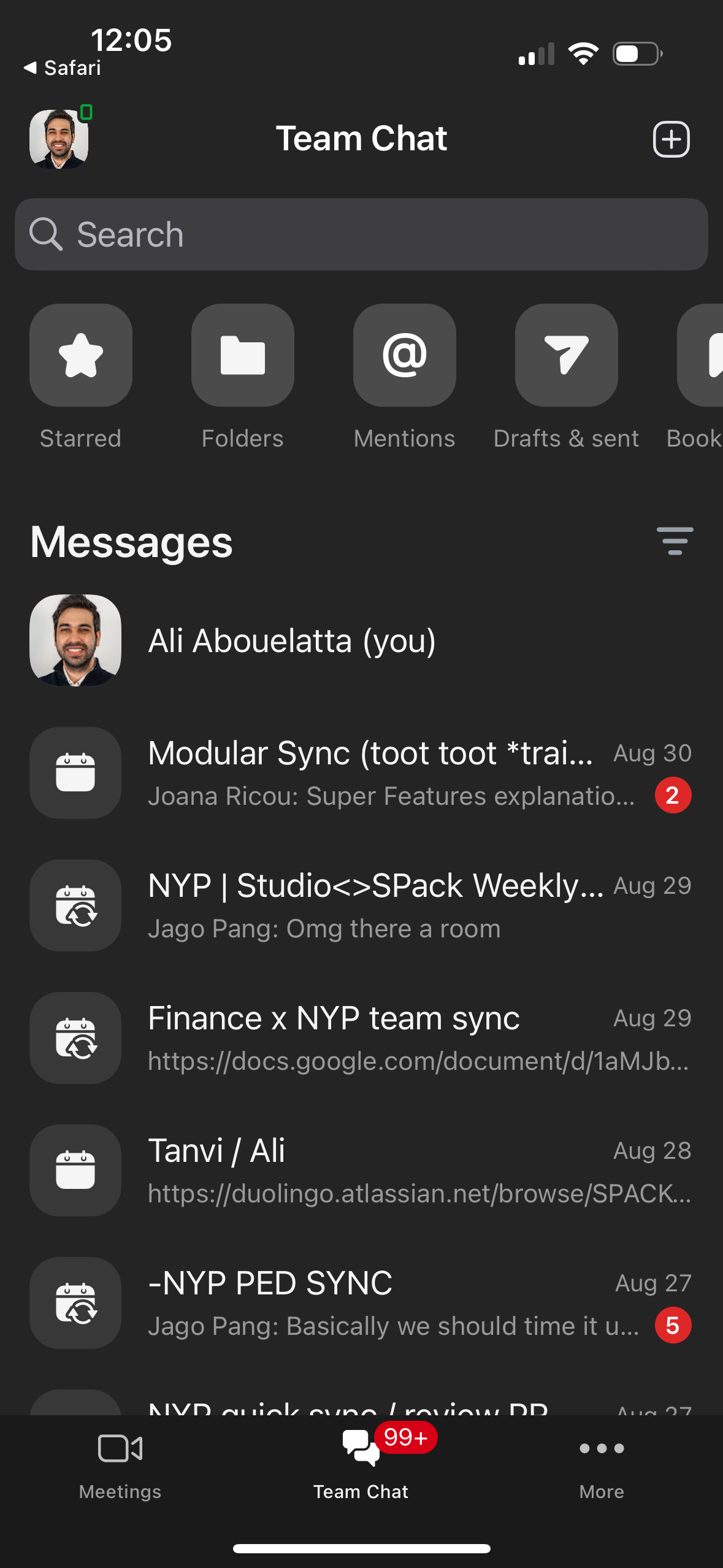The height and width of the screenshot is (1568, 723).
Task: Switch to the Meetings tab
Action: 119,1466
